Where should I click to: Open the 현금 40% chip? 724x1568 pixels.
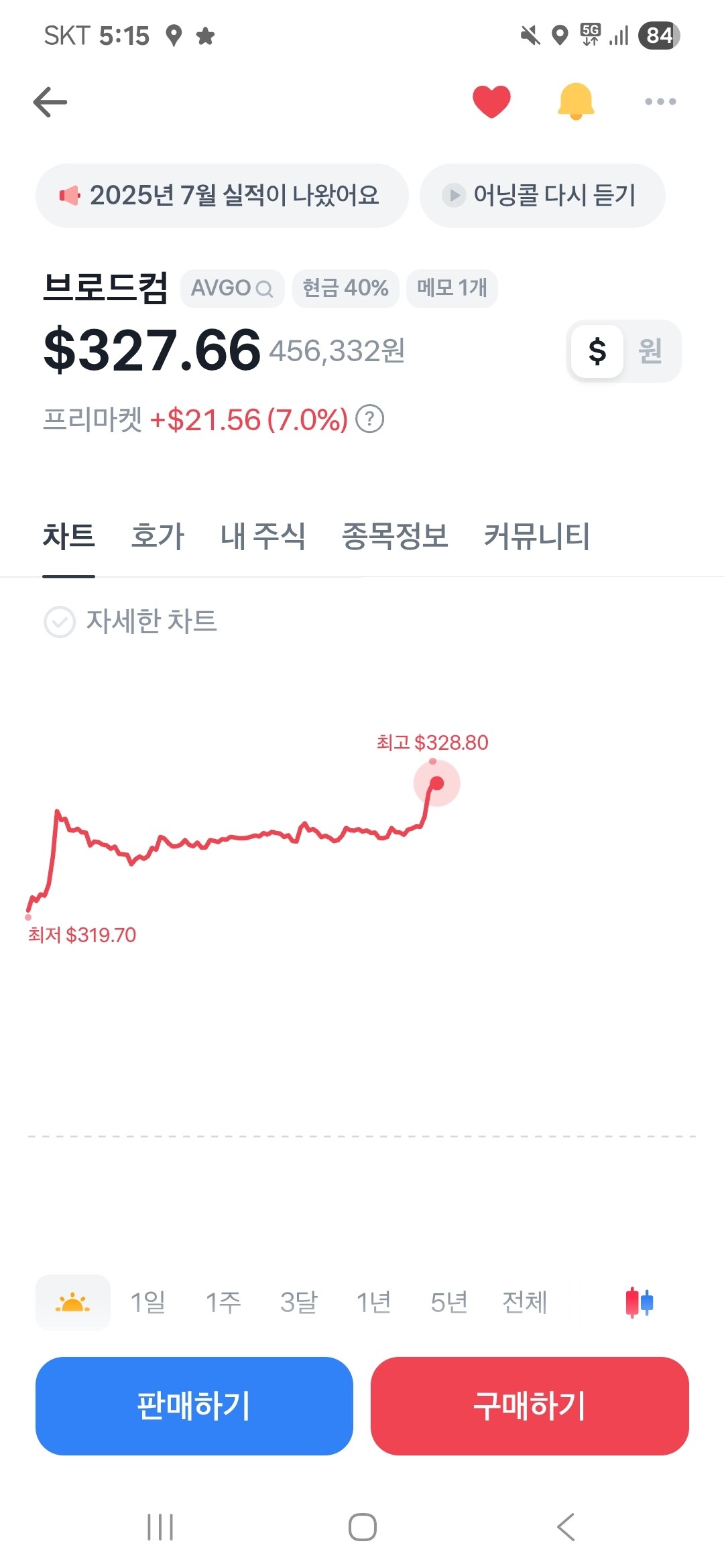pyautogui.click(x=345, y=288)
